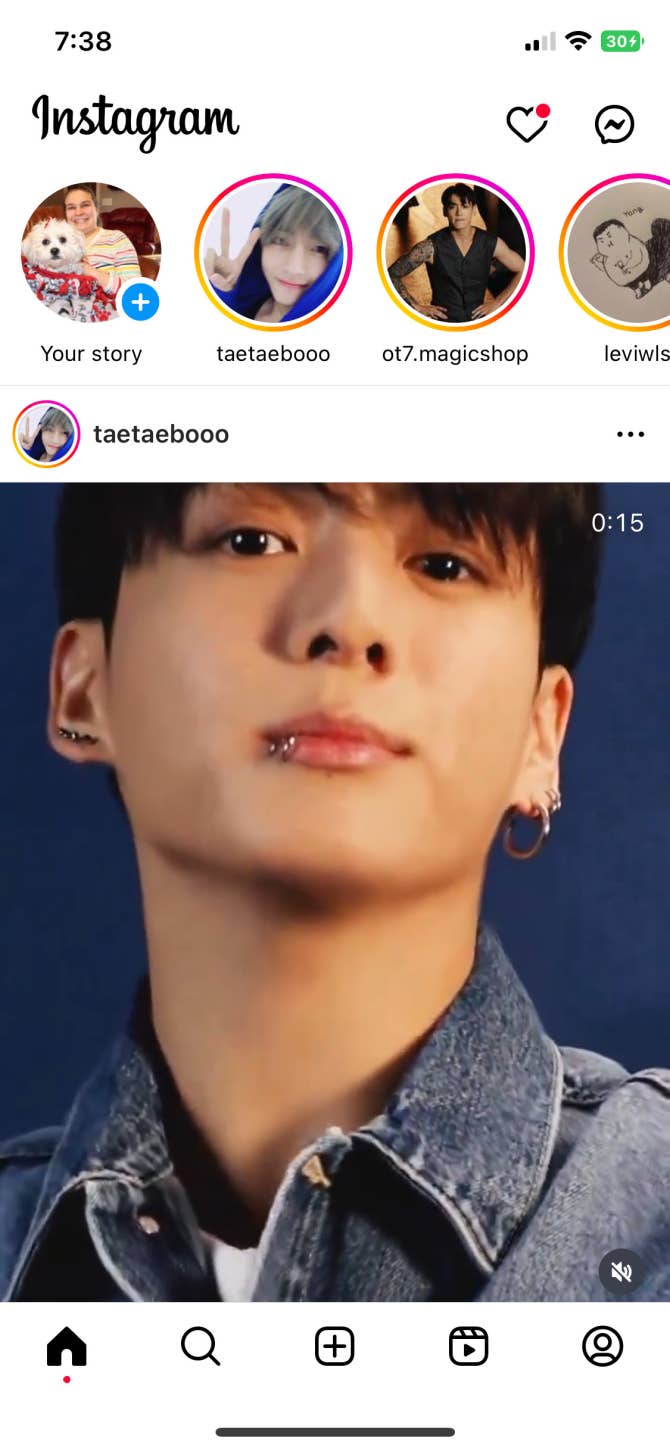670x1451 pixels.
Task: Open Messenger direct messages
Action: tap(614, 125)
